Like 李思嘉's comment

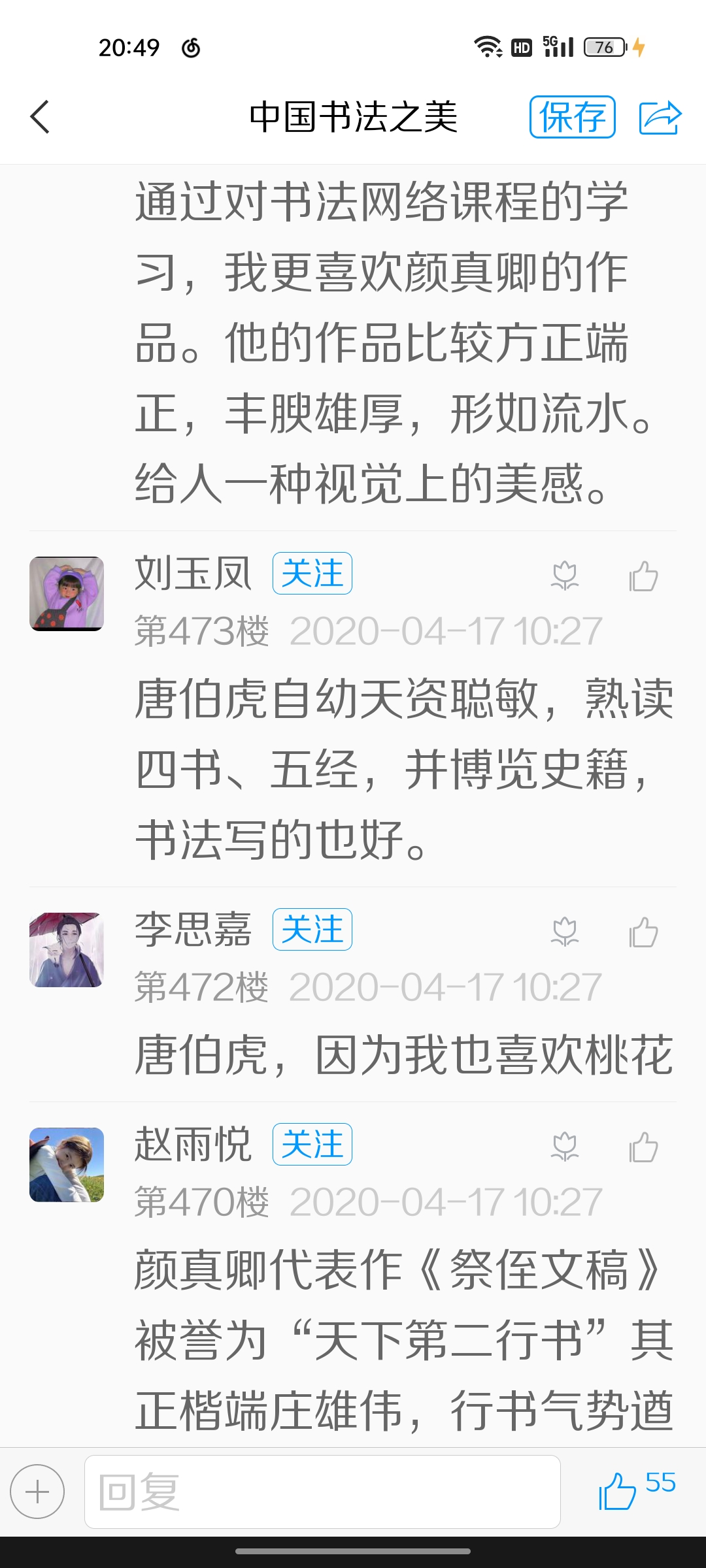click(643, 932)
